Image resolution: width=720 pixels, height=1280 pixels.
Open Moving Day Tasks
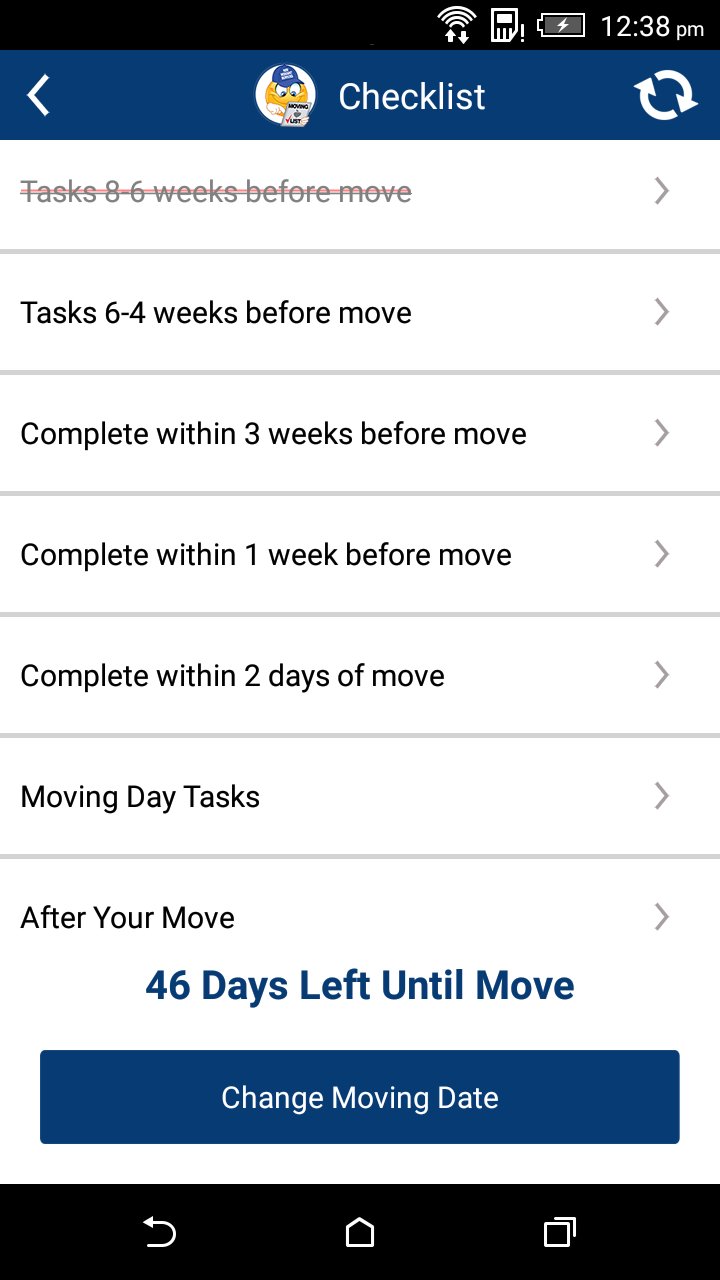tap(360, 797)
